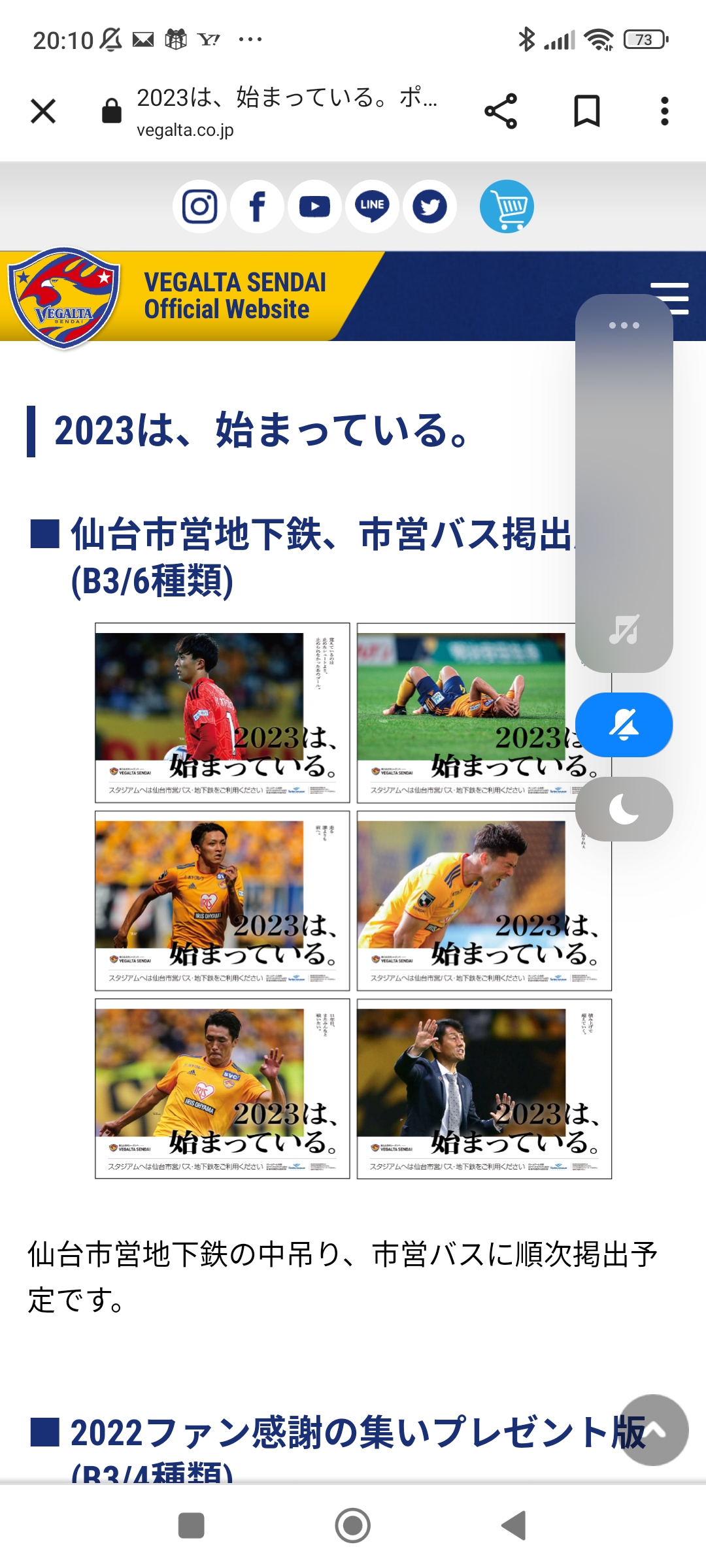The image size is (706, 1568).
Task: Open the recent apps view
Action: tap(191, 1526)
